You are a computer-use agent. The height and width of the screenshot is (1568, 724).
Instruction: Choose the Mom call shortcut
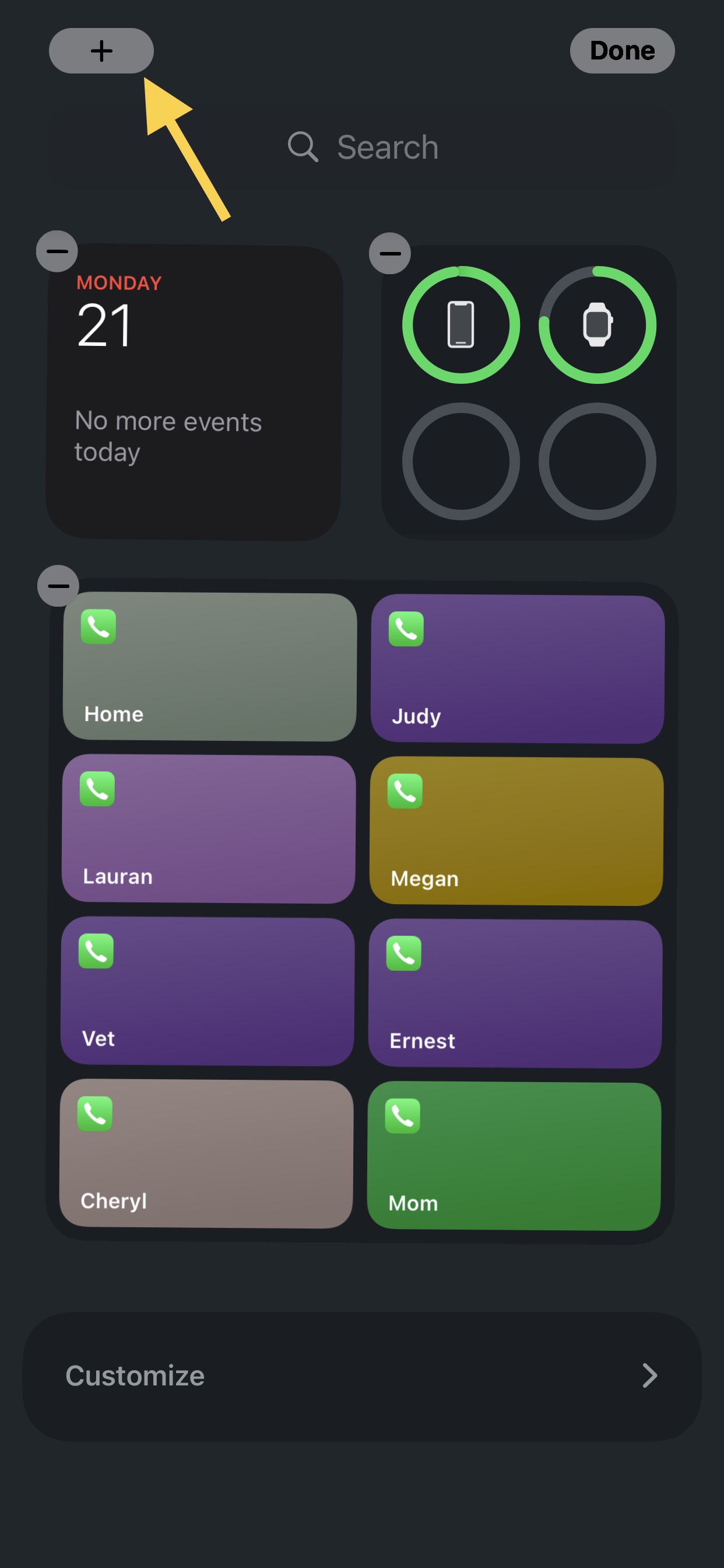pos(514,1157)
